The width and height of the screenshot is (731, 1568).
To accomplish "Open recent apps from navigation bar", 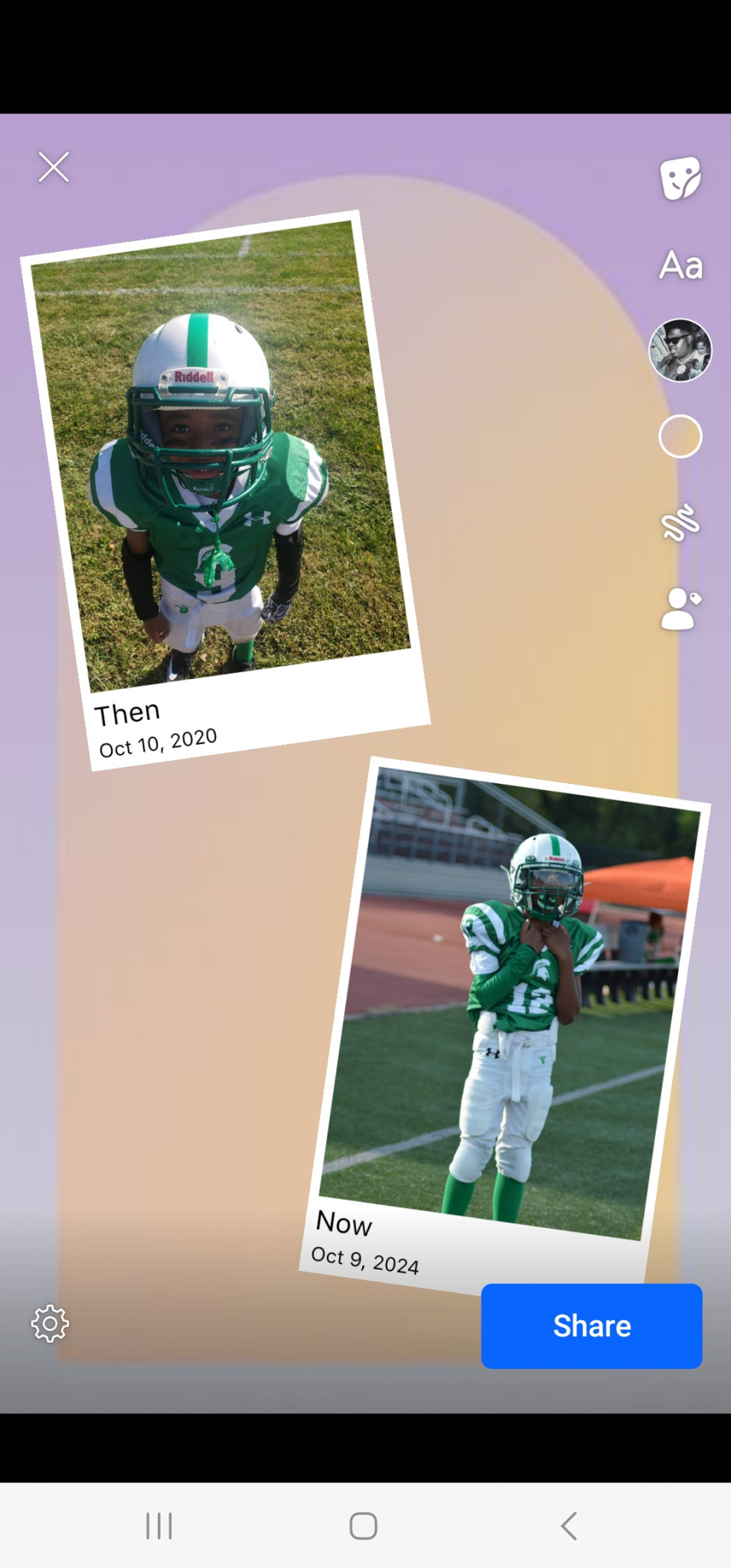I will (159, 1525).
